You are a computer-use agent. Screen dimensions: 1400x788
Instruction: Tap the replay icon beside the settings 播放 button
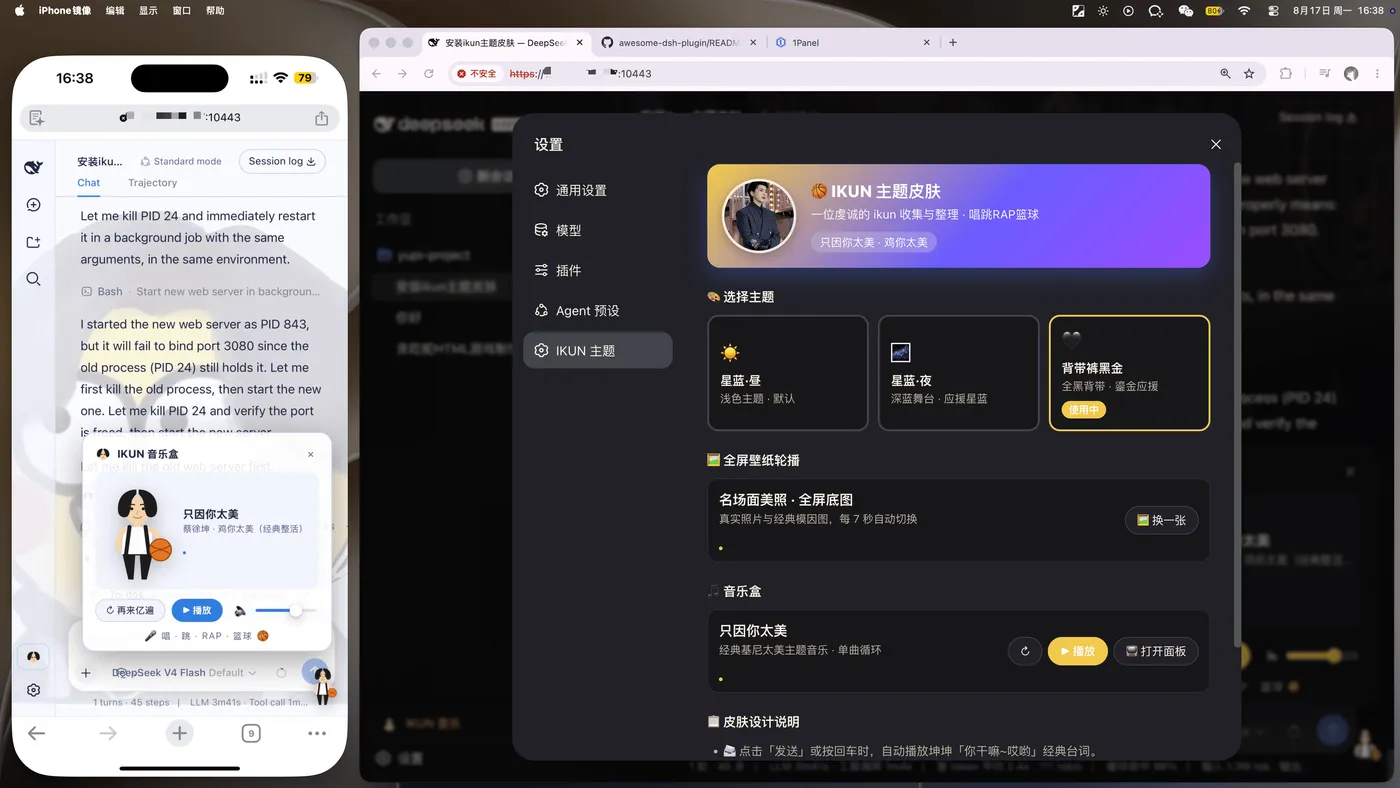1025,651
